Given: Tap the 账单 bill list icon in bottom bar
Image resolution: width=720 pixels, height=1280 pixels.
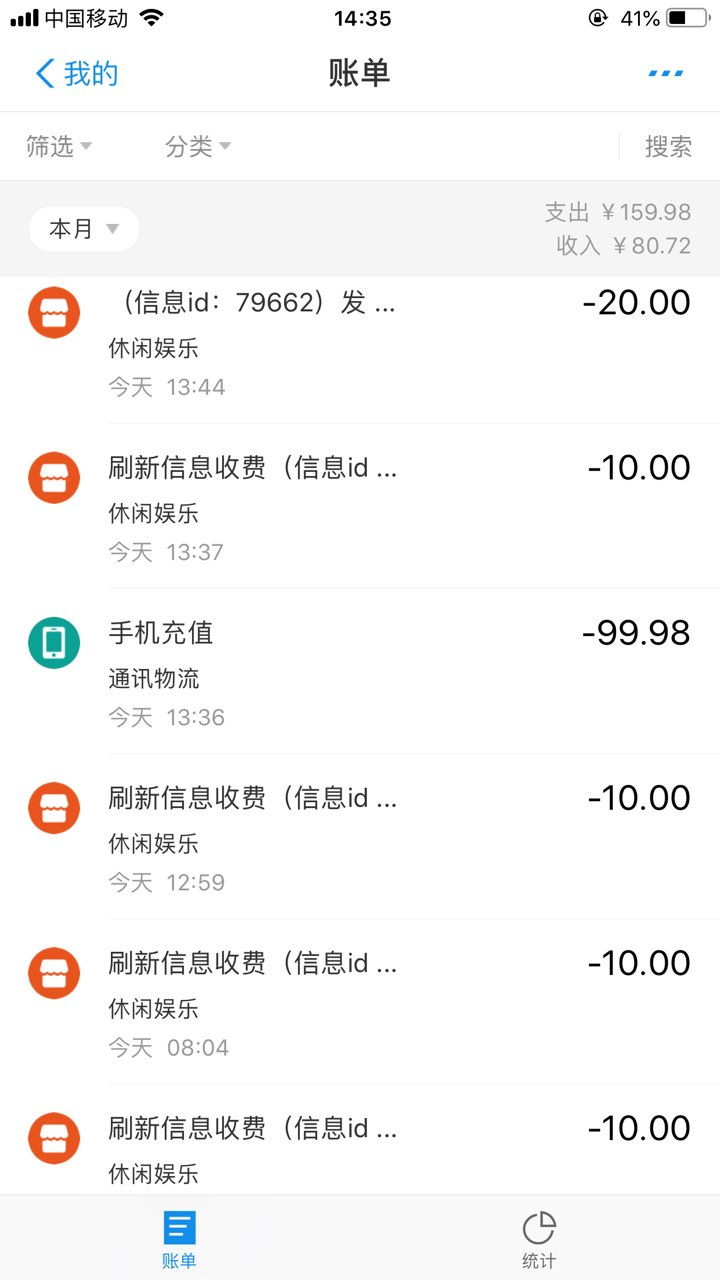Looking at the screenshot, I should click(178, 1227).
